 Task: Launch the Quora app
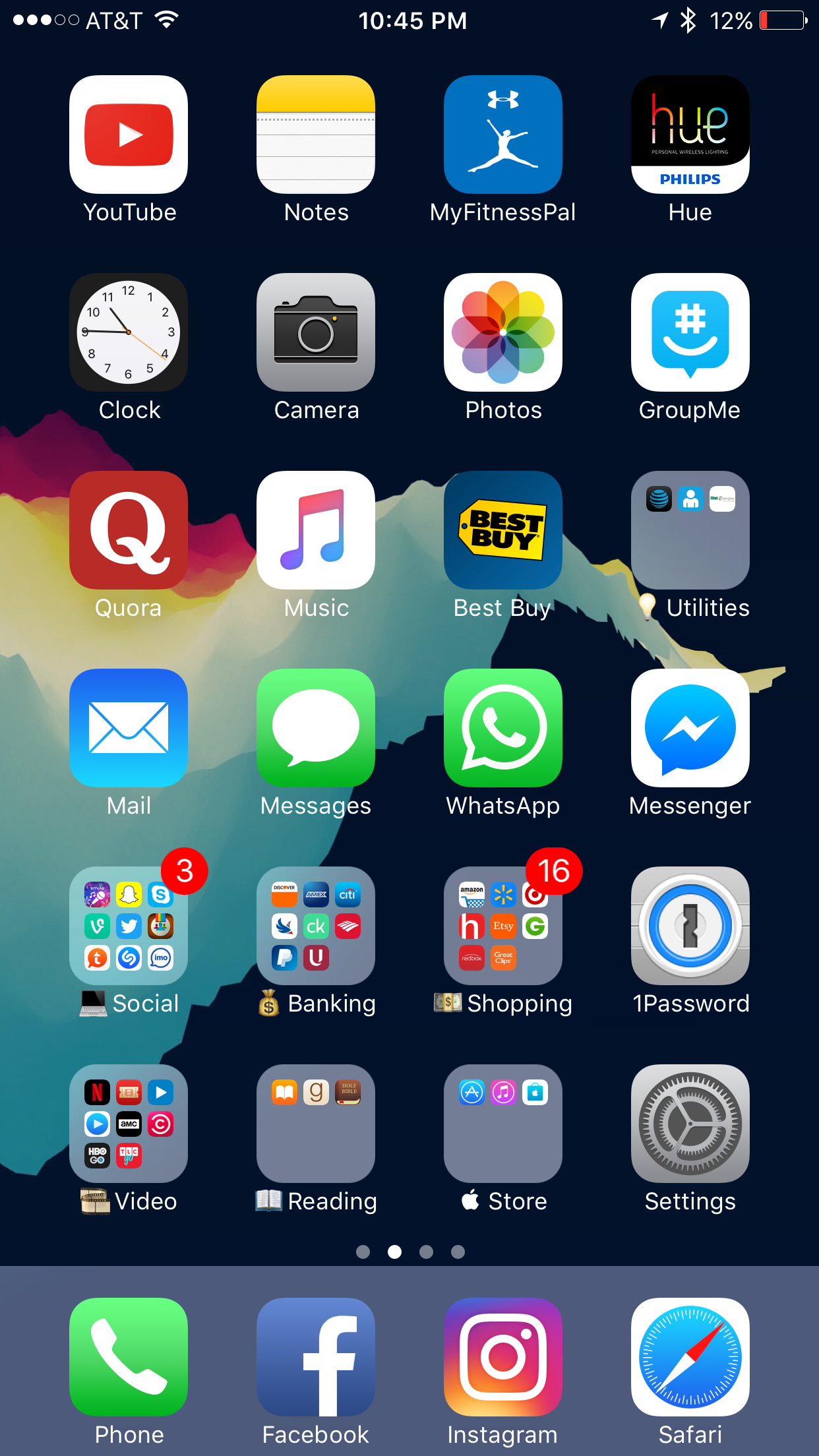pos(129,530)
